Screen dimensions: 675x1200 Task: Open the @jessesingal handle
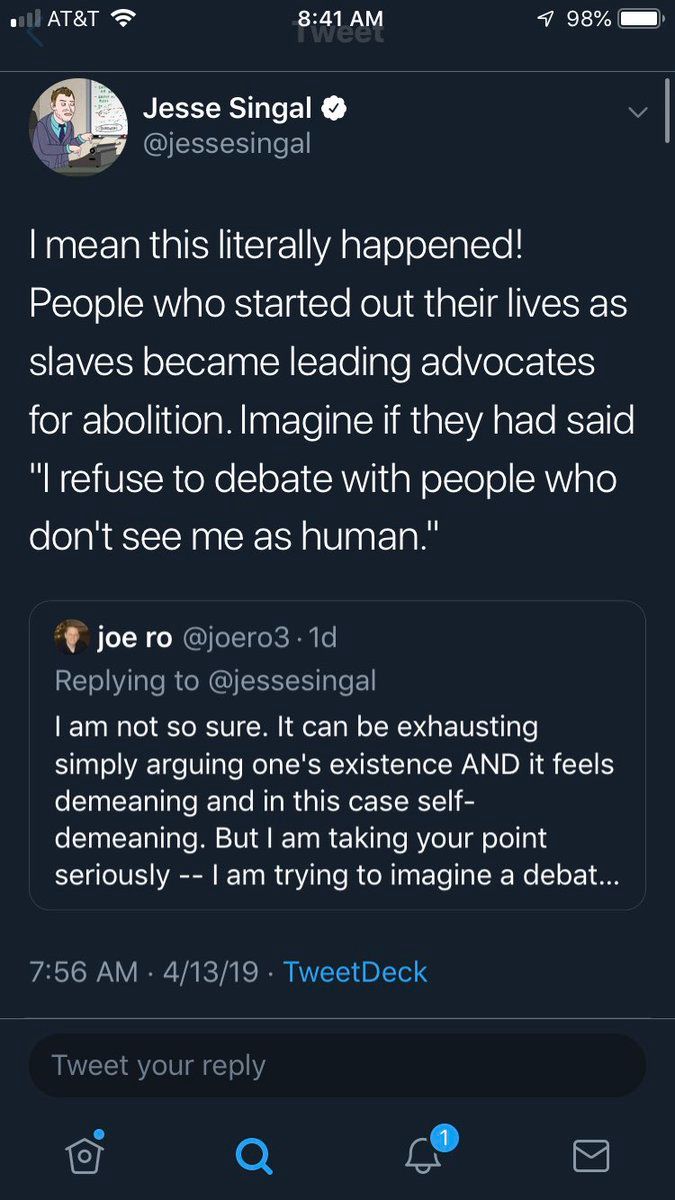coord(227,144)
